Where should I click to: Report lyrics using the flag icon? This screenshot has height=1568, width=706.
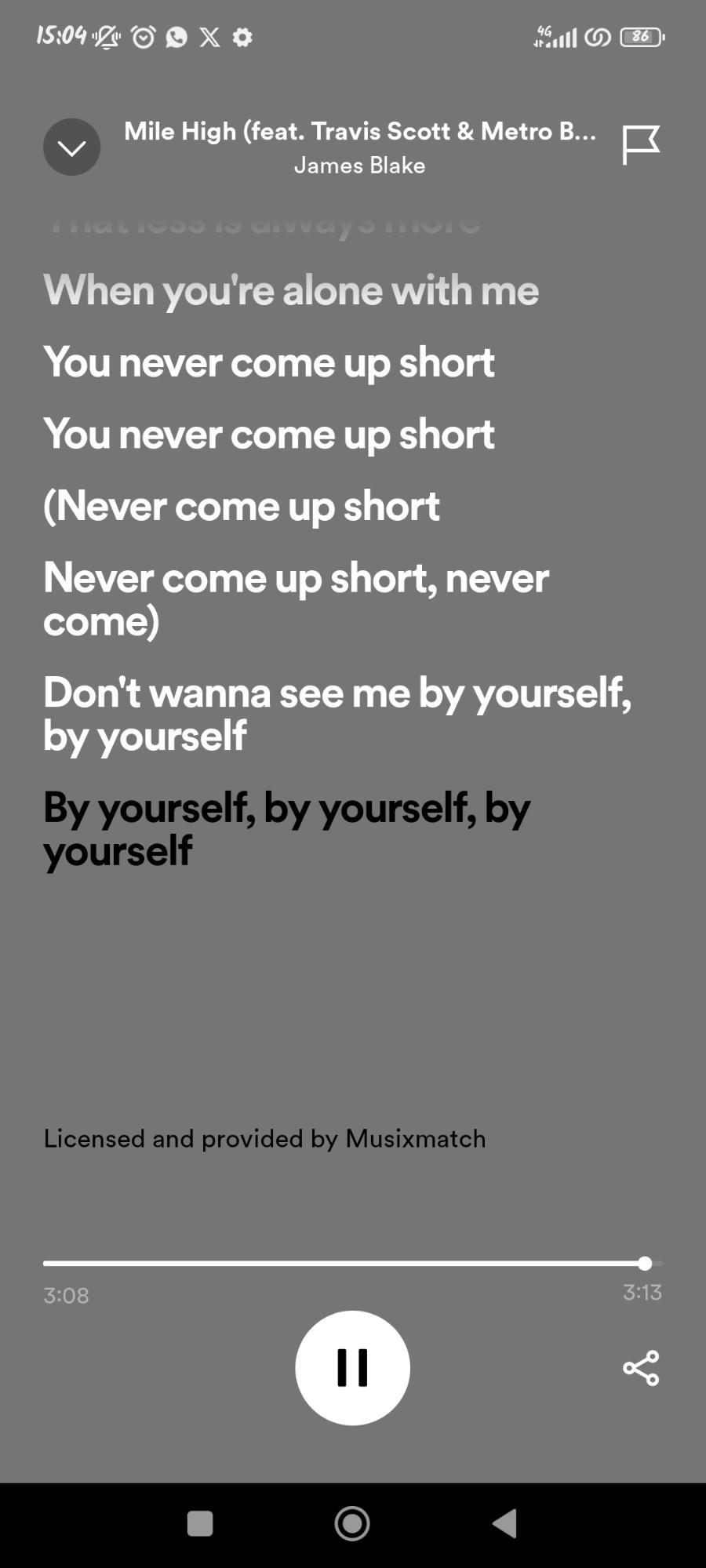coord(640,145)
